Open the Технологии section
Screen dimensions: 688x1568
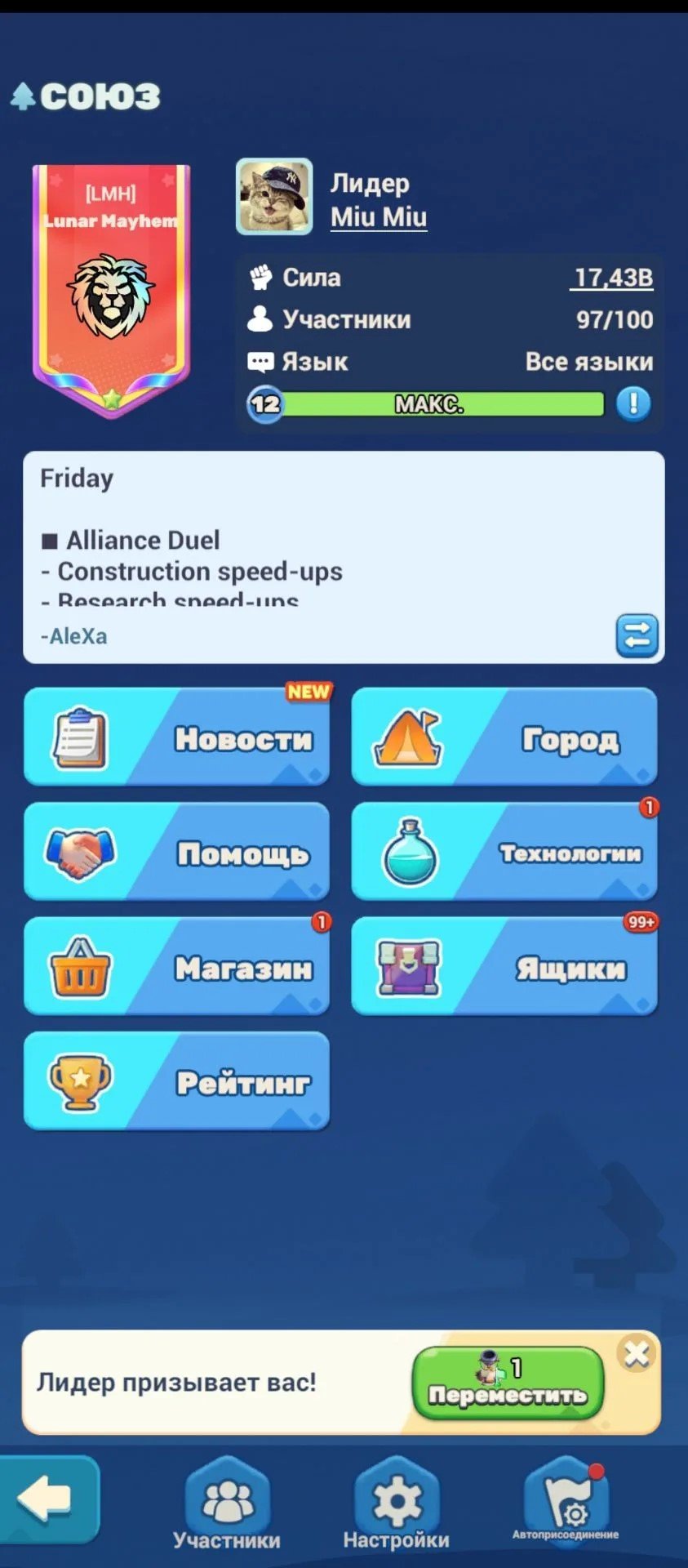click(504, 852)
